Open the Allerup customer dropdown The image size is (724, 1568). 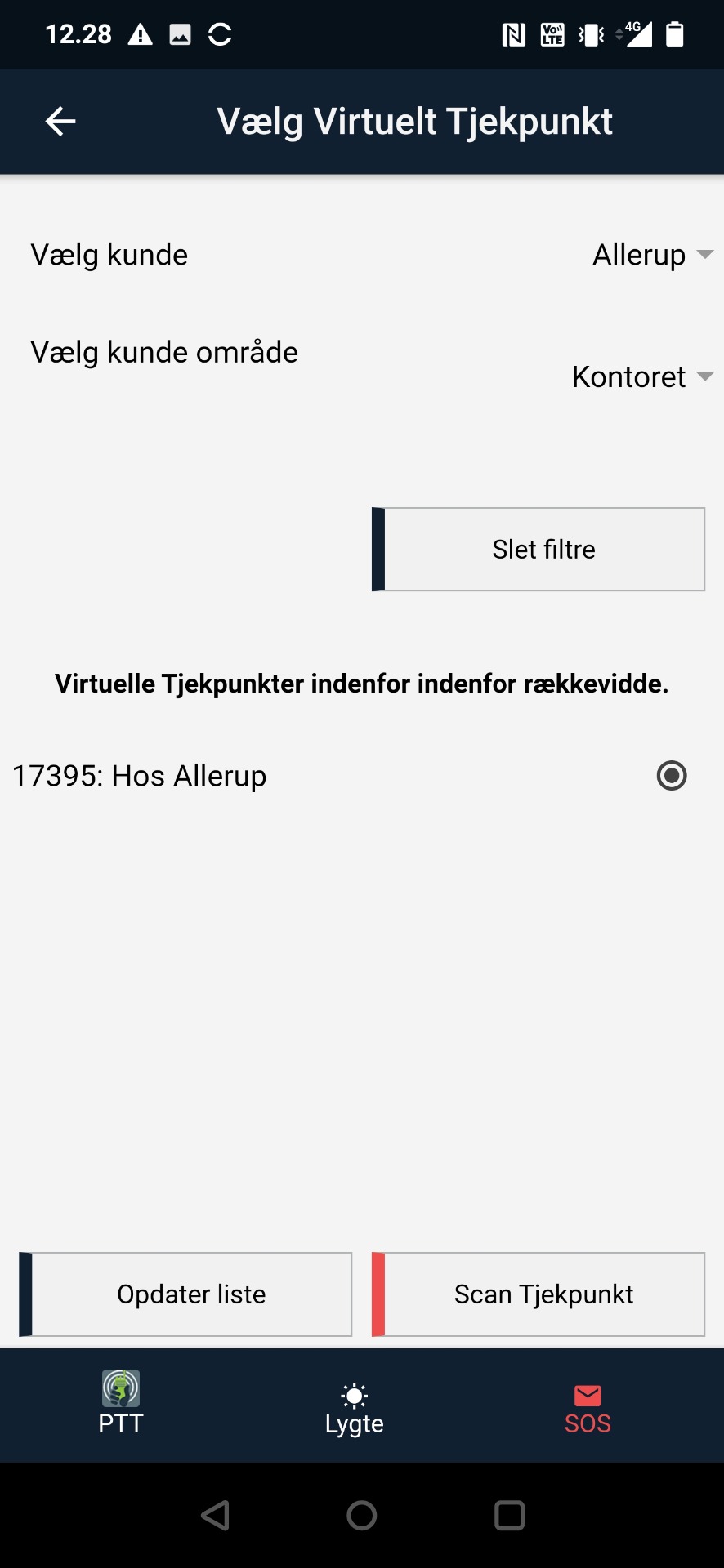point(652,255)
